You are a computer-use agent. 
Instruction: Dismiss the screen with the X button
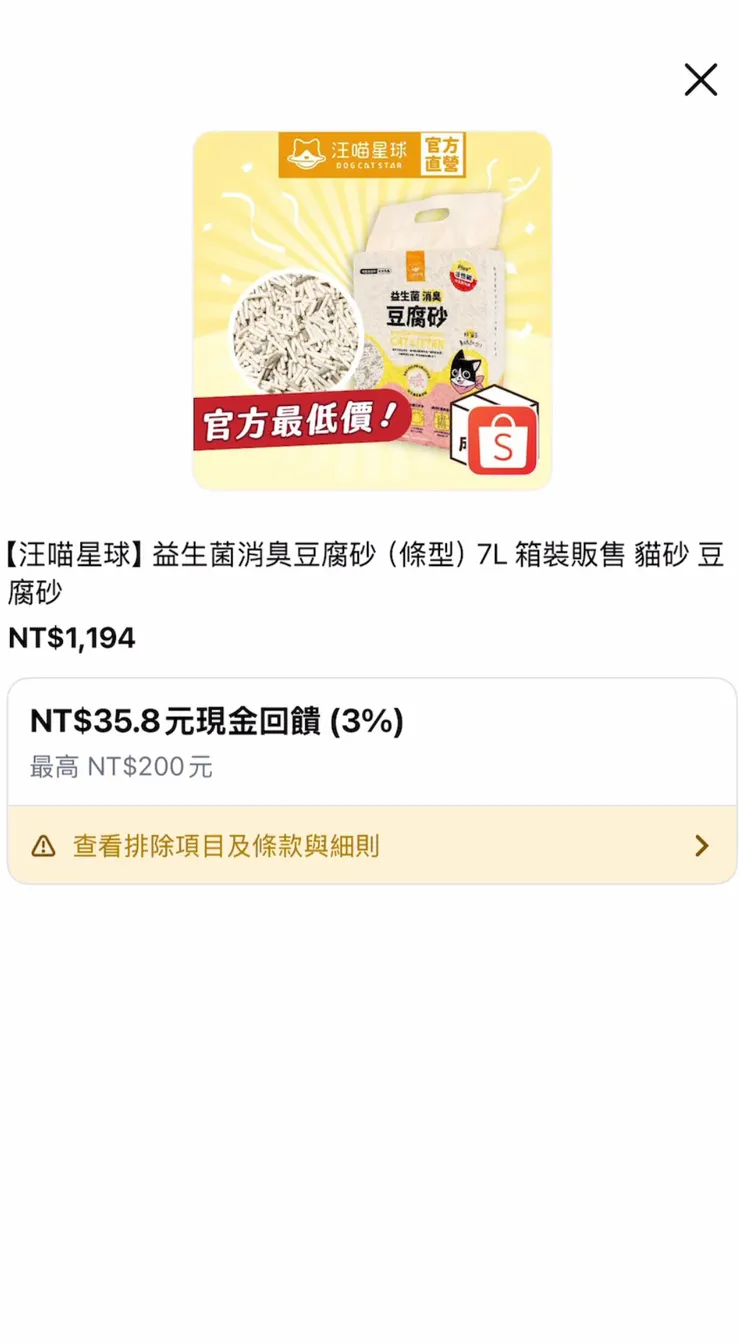(x=700, y=80)
